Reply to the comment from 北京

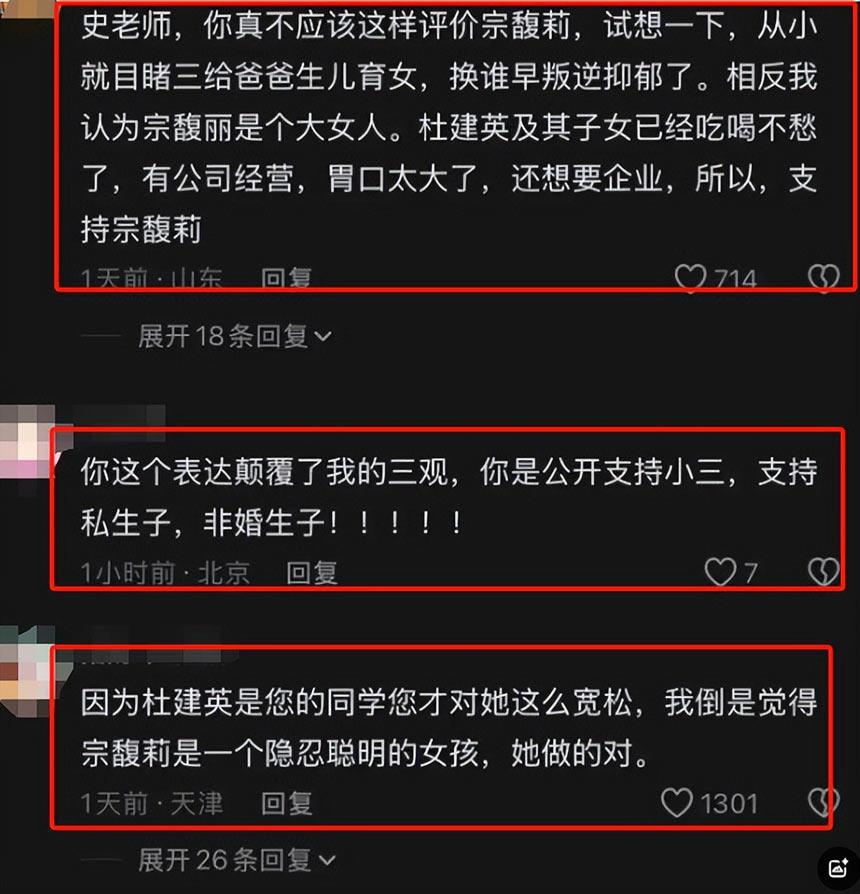[x=312, y=572]
